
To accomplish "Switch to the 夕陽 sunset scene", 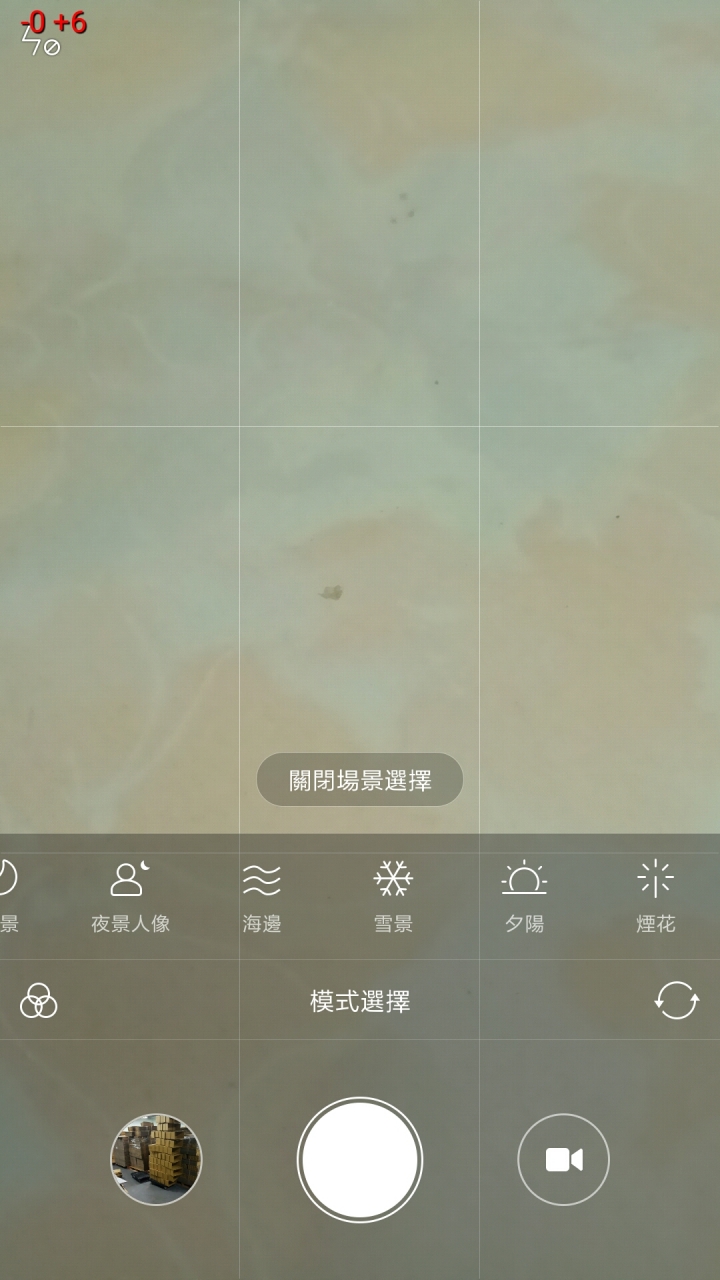I will (x=524, y=897).
